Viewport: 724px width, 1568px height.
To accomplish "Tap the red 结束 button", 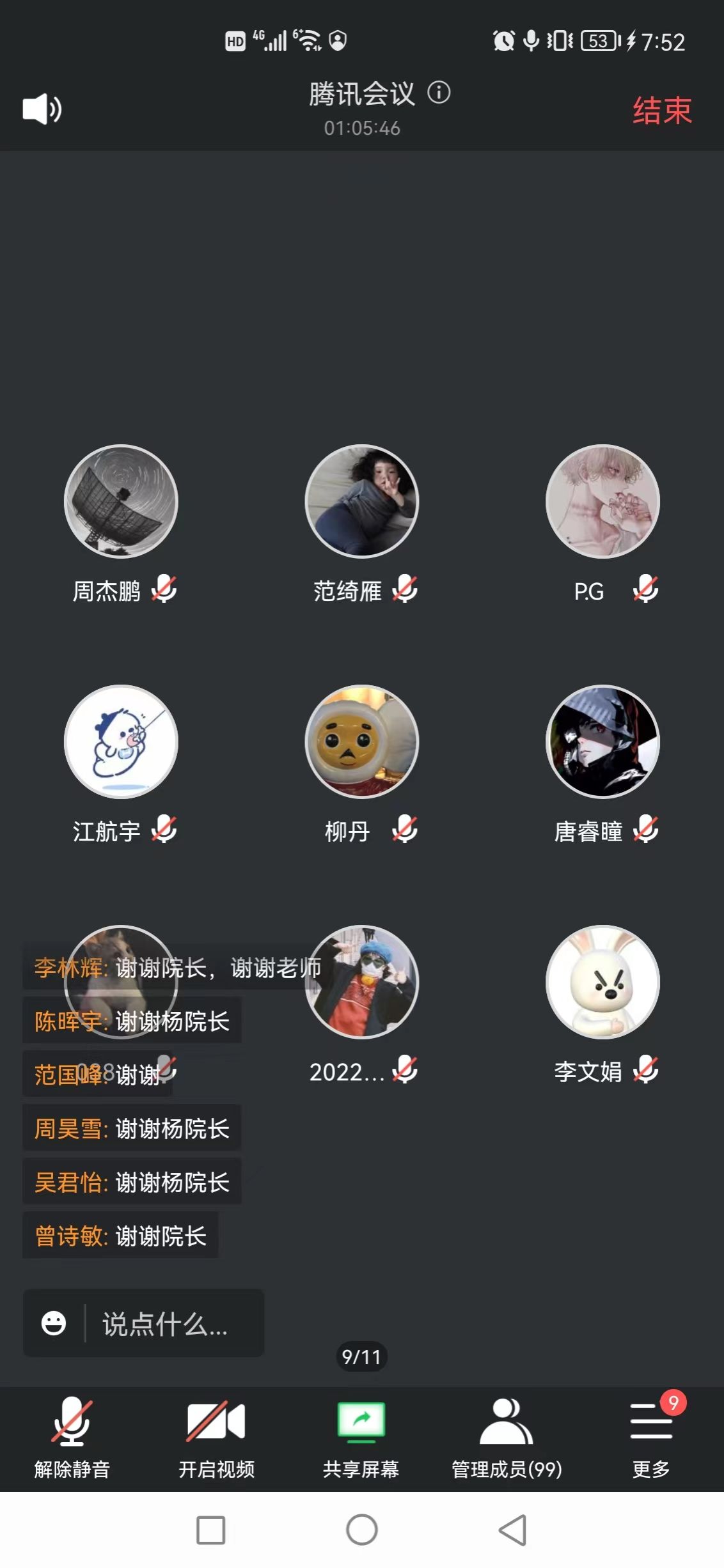I will click(x=662, y=111).
